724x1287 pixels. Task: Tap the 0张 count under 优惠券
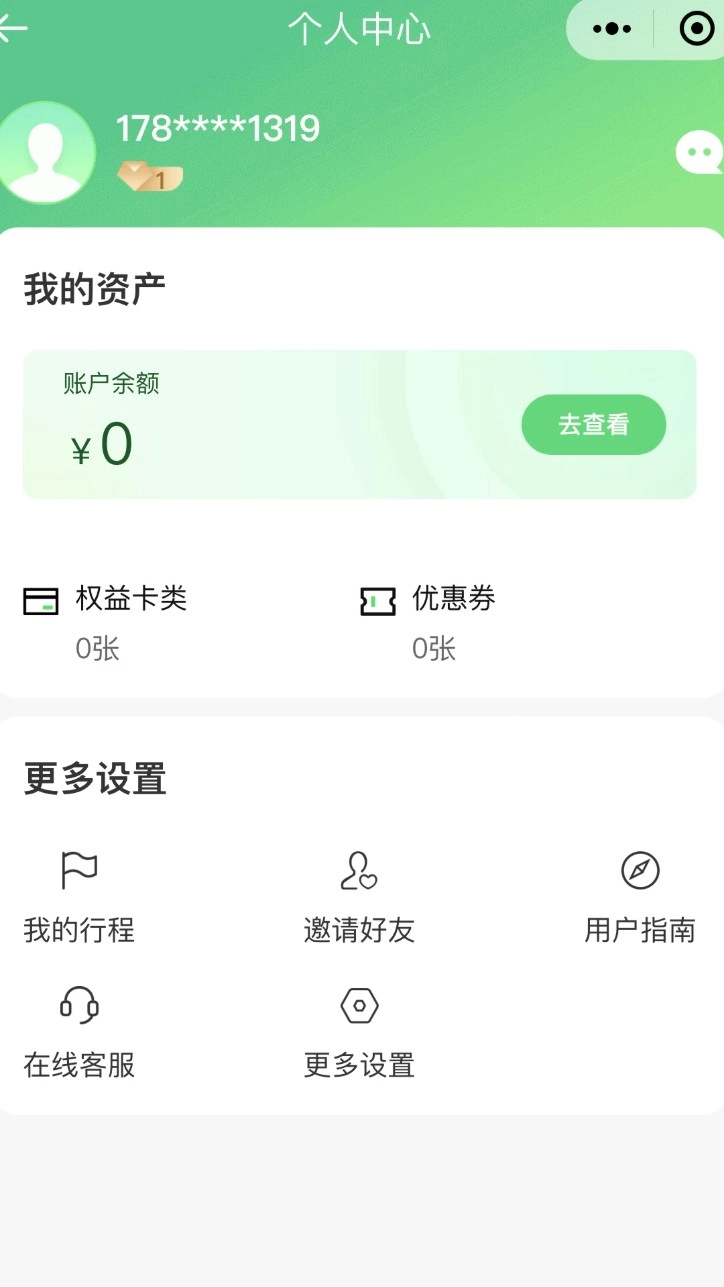[433, 648]
